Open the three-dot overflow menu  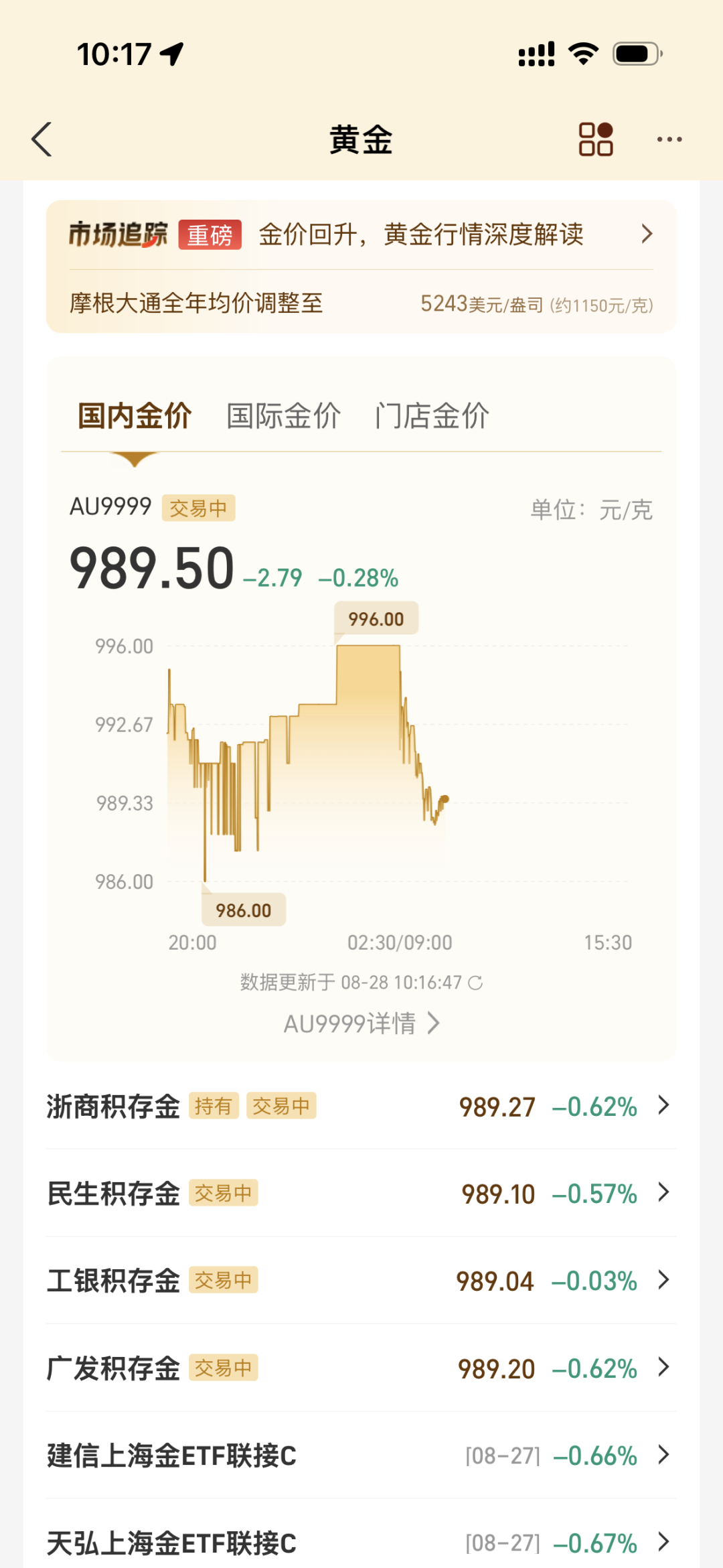click(669, 139)
